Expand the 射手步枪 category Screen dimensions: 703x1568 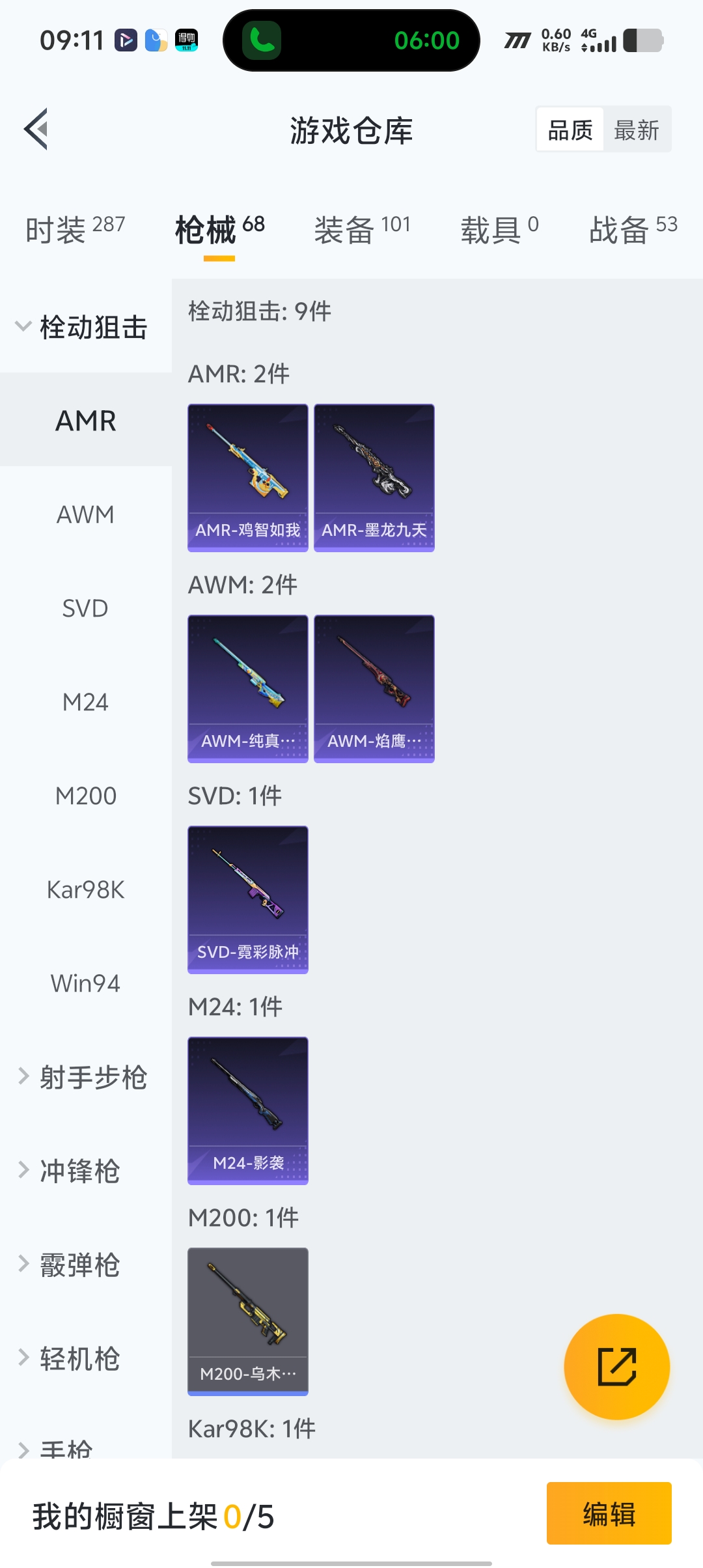click(x=83, y=1077)
